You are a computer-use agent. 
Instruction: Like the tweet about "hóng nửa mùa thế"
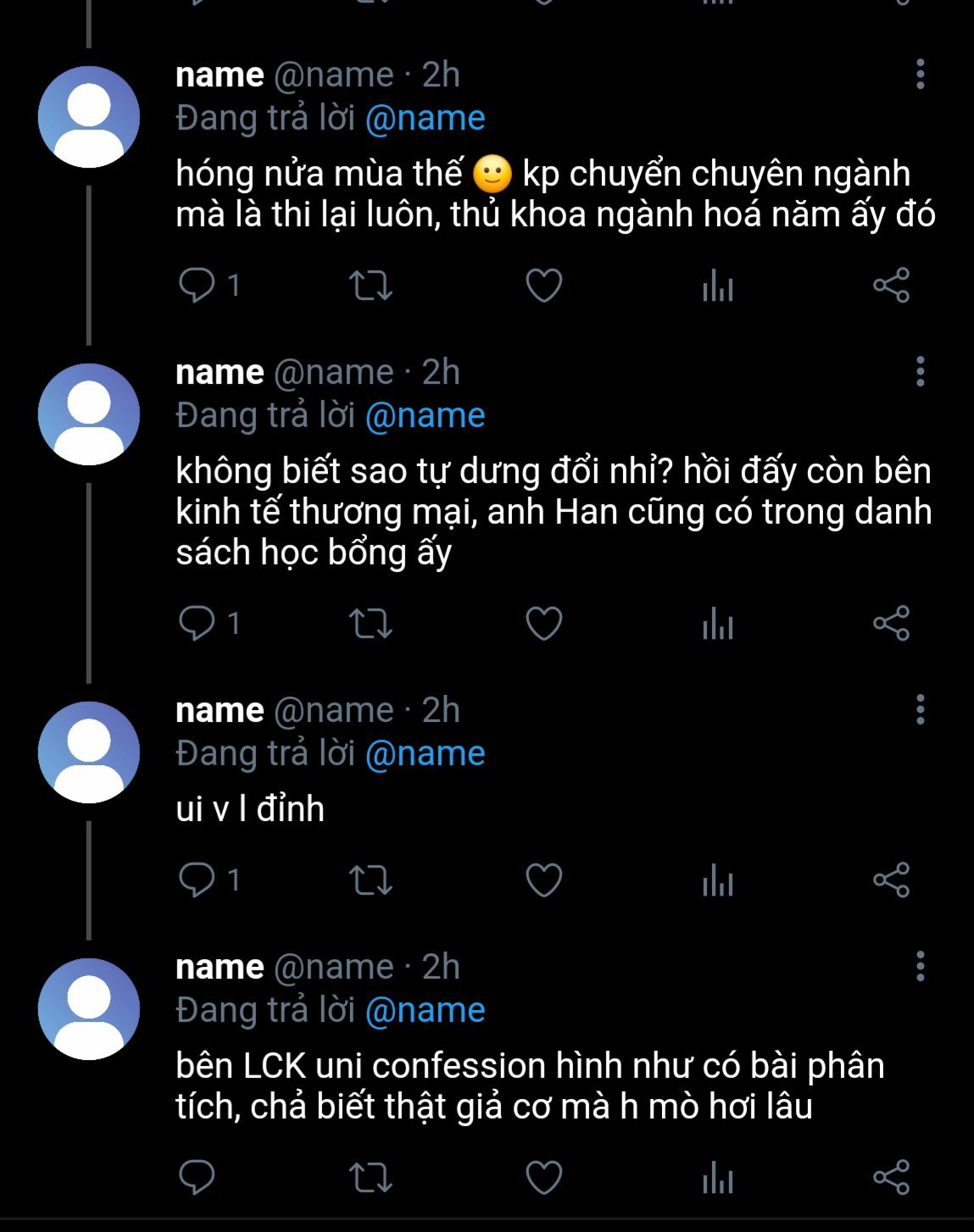click(x=543, y=286)
